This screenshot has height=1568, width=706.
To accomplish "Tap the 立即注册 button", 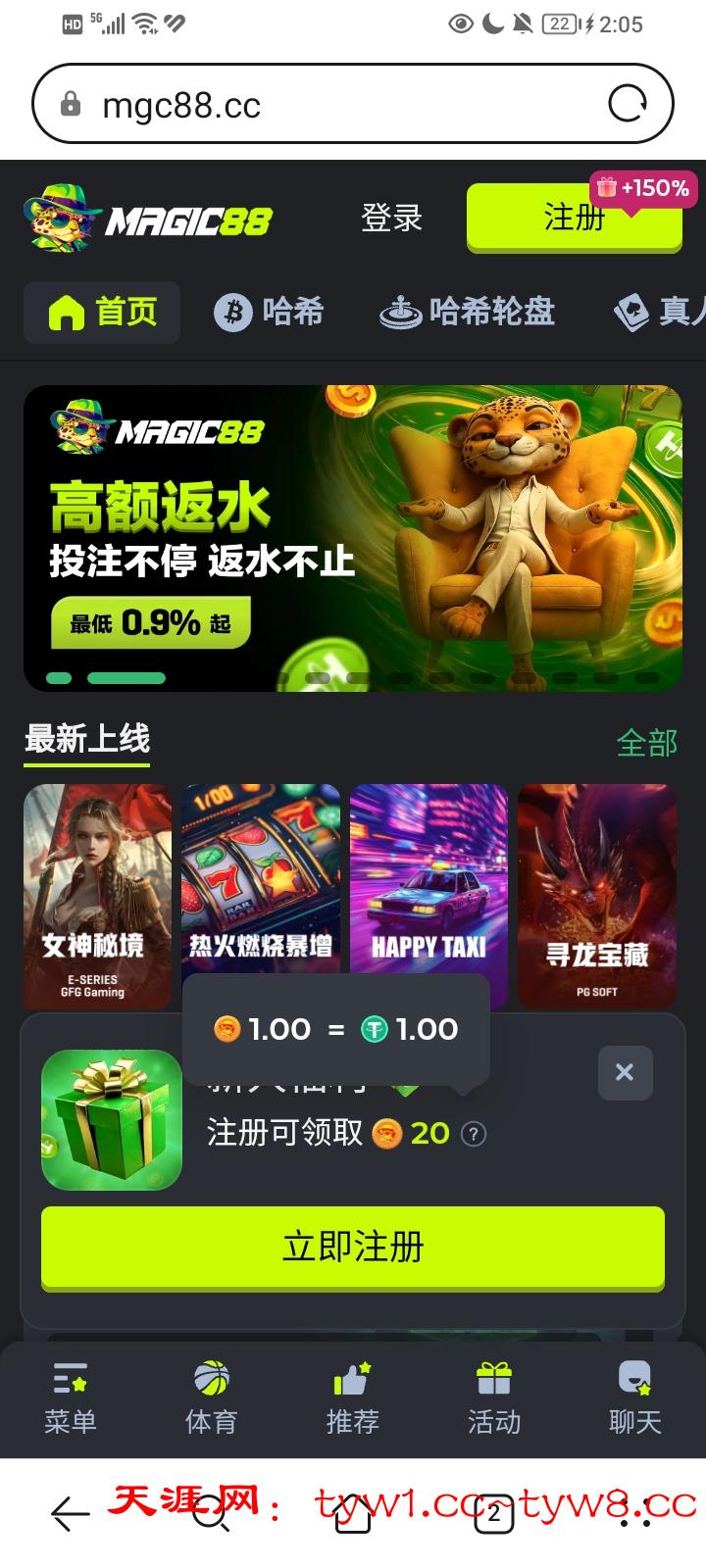I will (x=352, y=1247).
